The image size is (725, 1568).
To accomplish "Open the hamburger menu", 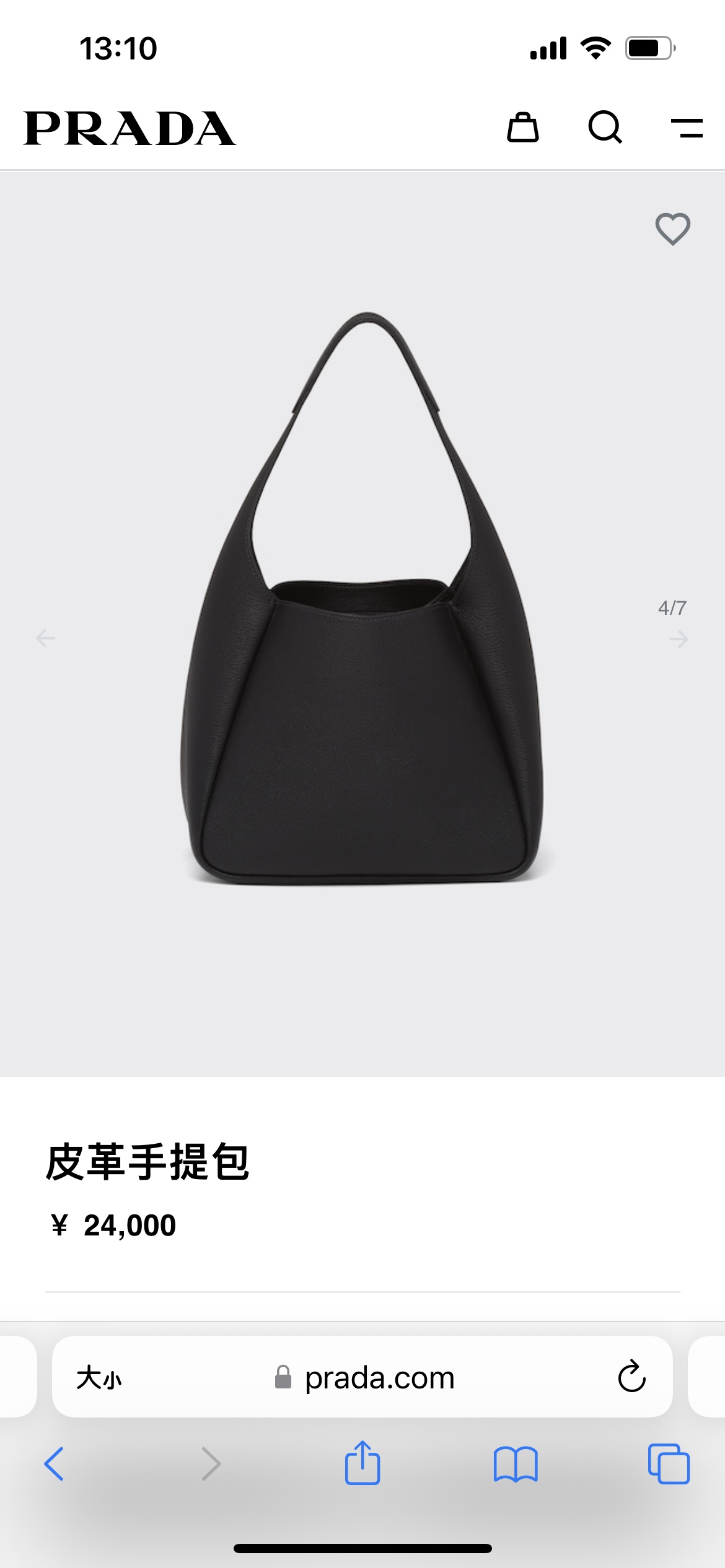I will pyautogui.click(x=687, y=128).
